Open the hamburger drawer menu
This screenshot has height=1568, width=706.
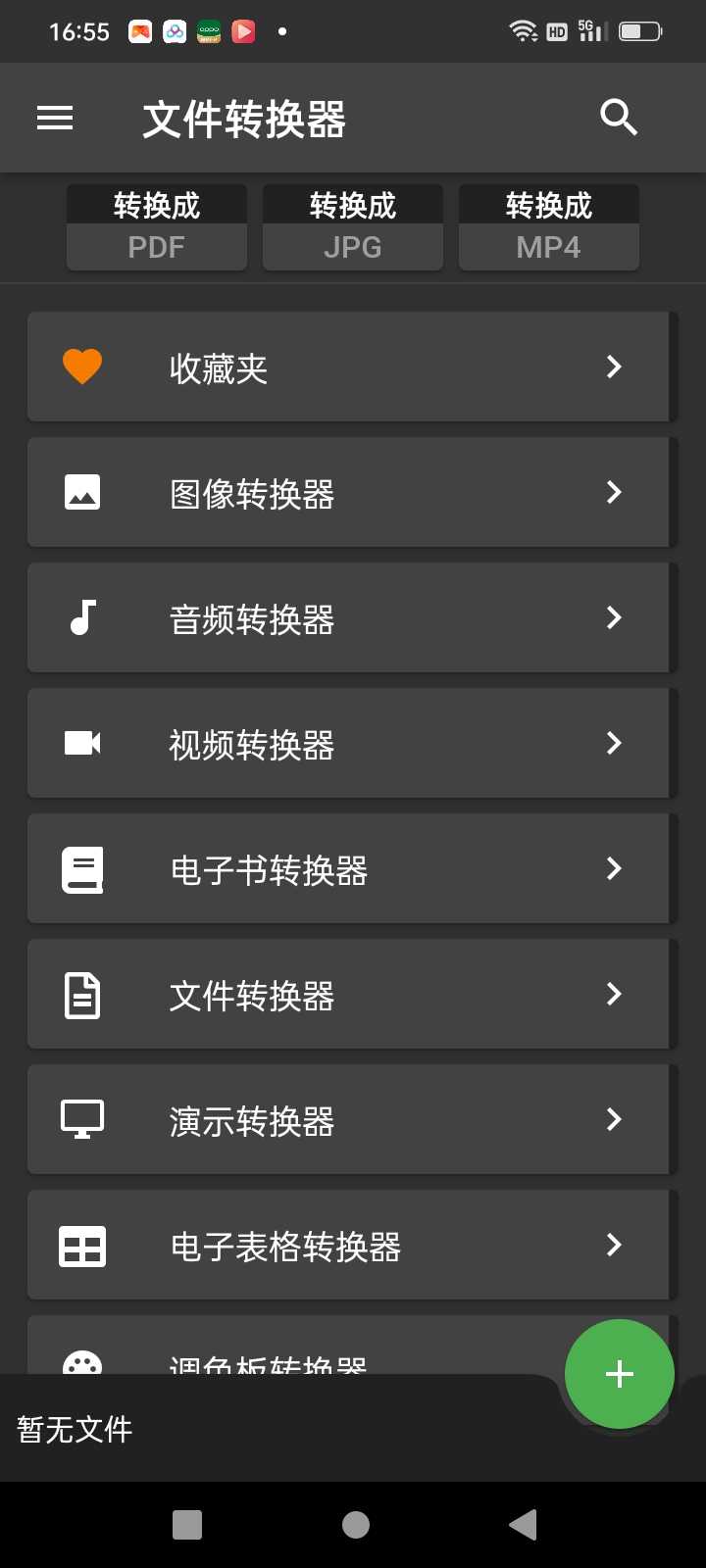coord(55,119)
